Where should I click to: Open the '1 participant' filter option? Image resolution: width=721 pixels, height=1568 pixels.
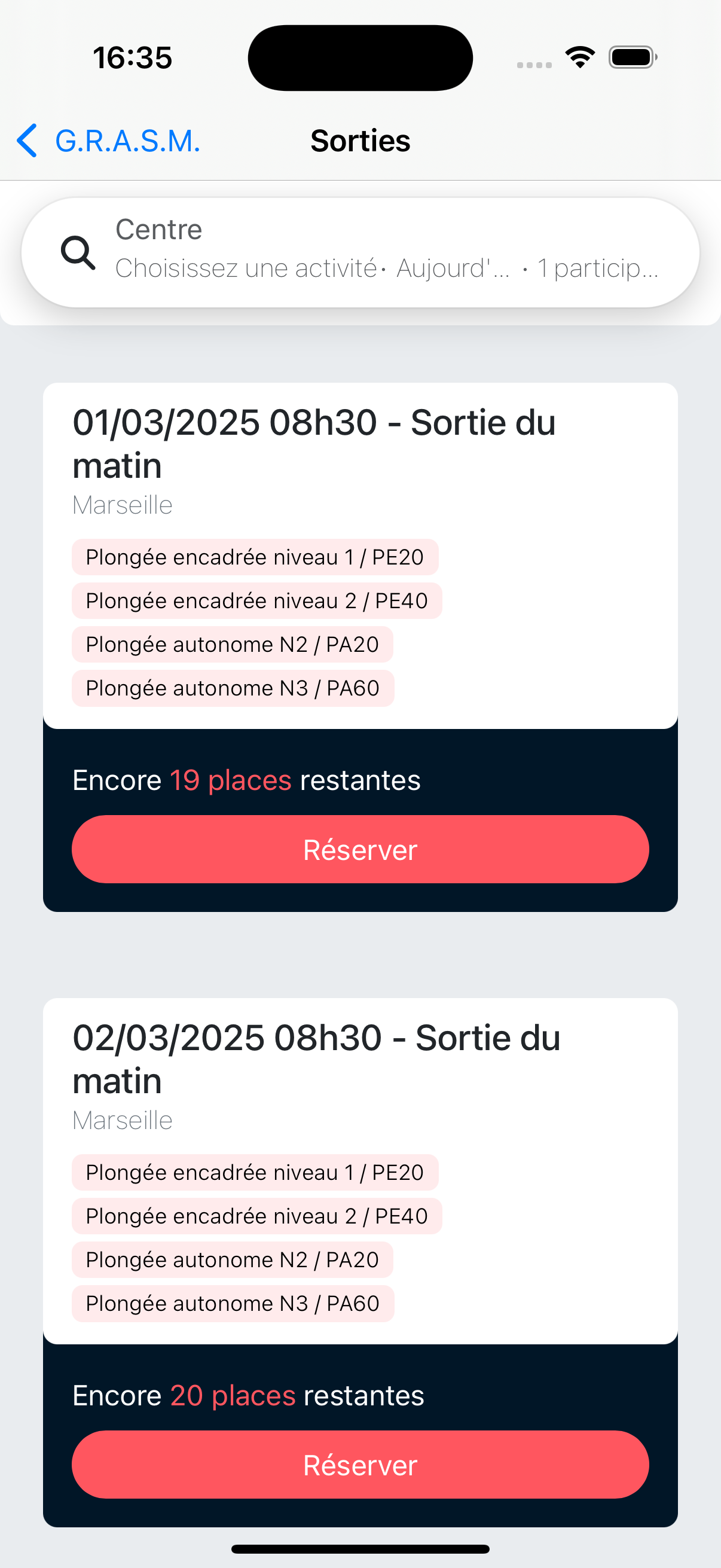pyautogui.click(x=597, y=268)
